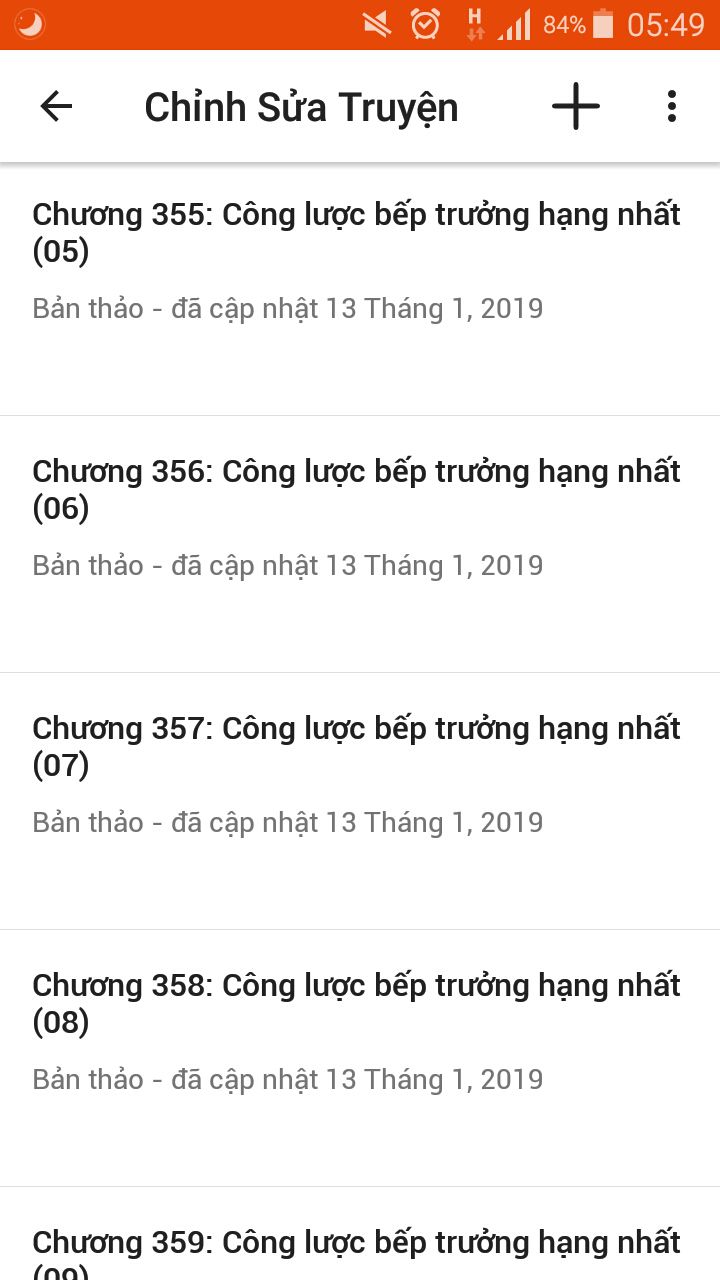Add a new chapter with the plus icon
The height and width of the screenshot is (1280, 720).
click(576, 106)
